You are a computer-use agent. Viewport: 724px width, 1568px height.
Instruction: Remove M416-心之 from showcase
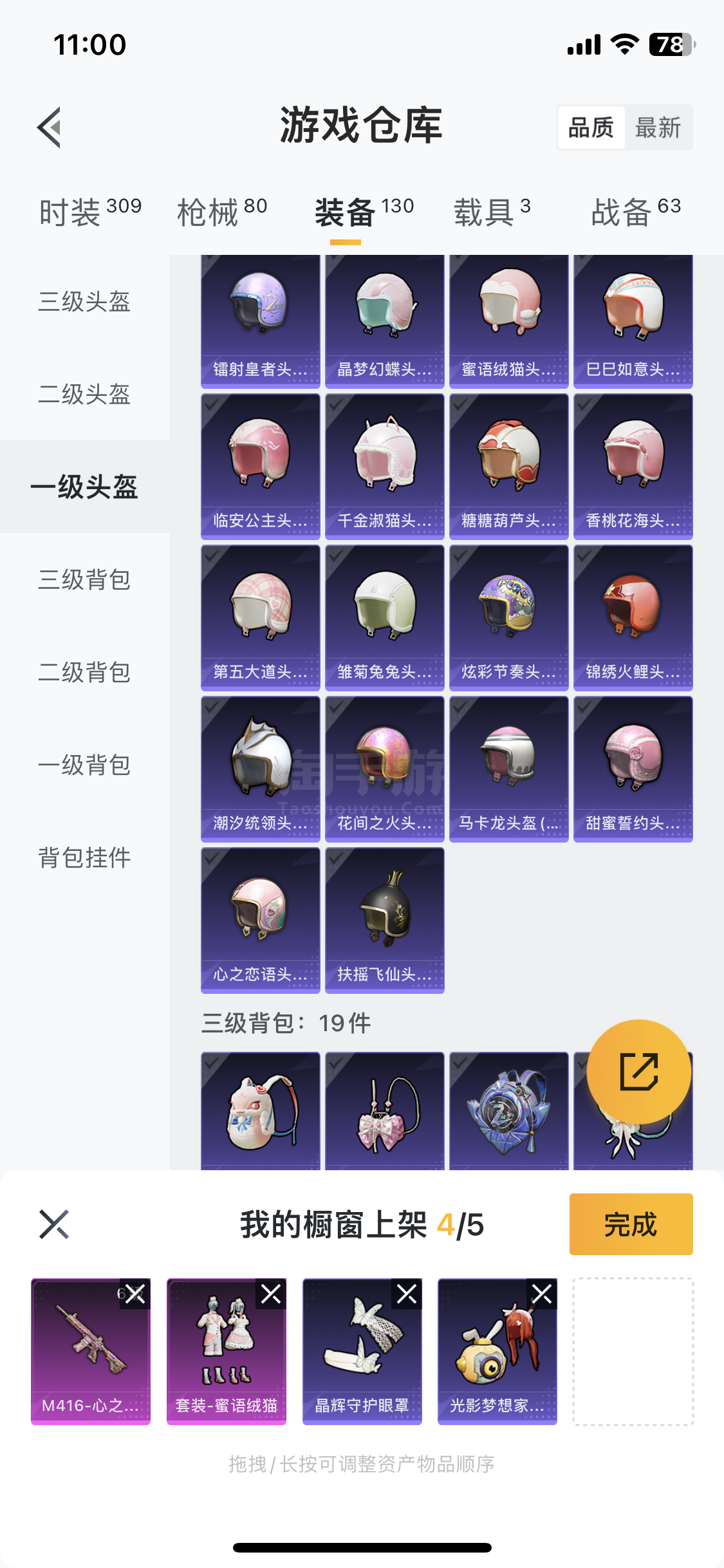tap(135, 1294)
